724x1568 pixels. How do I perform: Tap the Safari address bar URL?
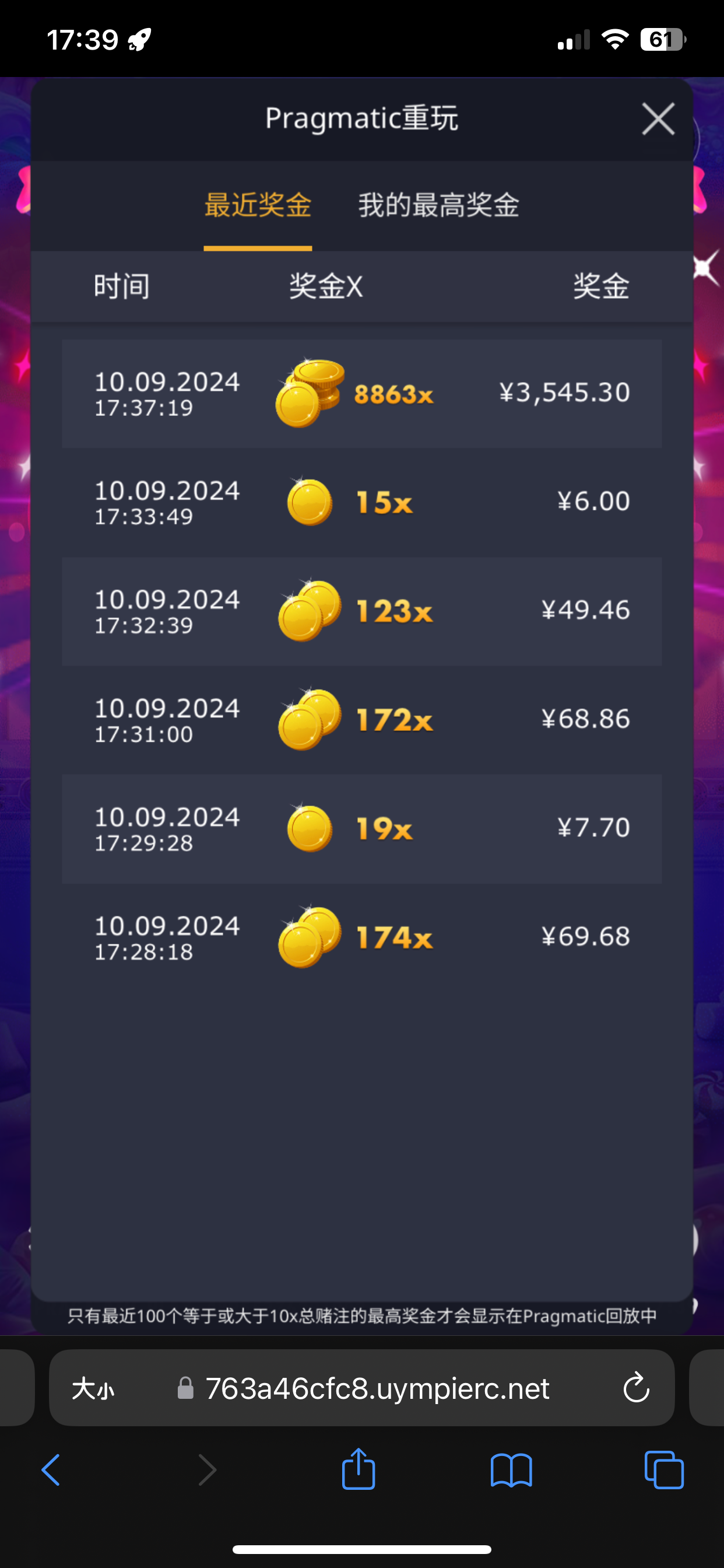(377, 1389)
